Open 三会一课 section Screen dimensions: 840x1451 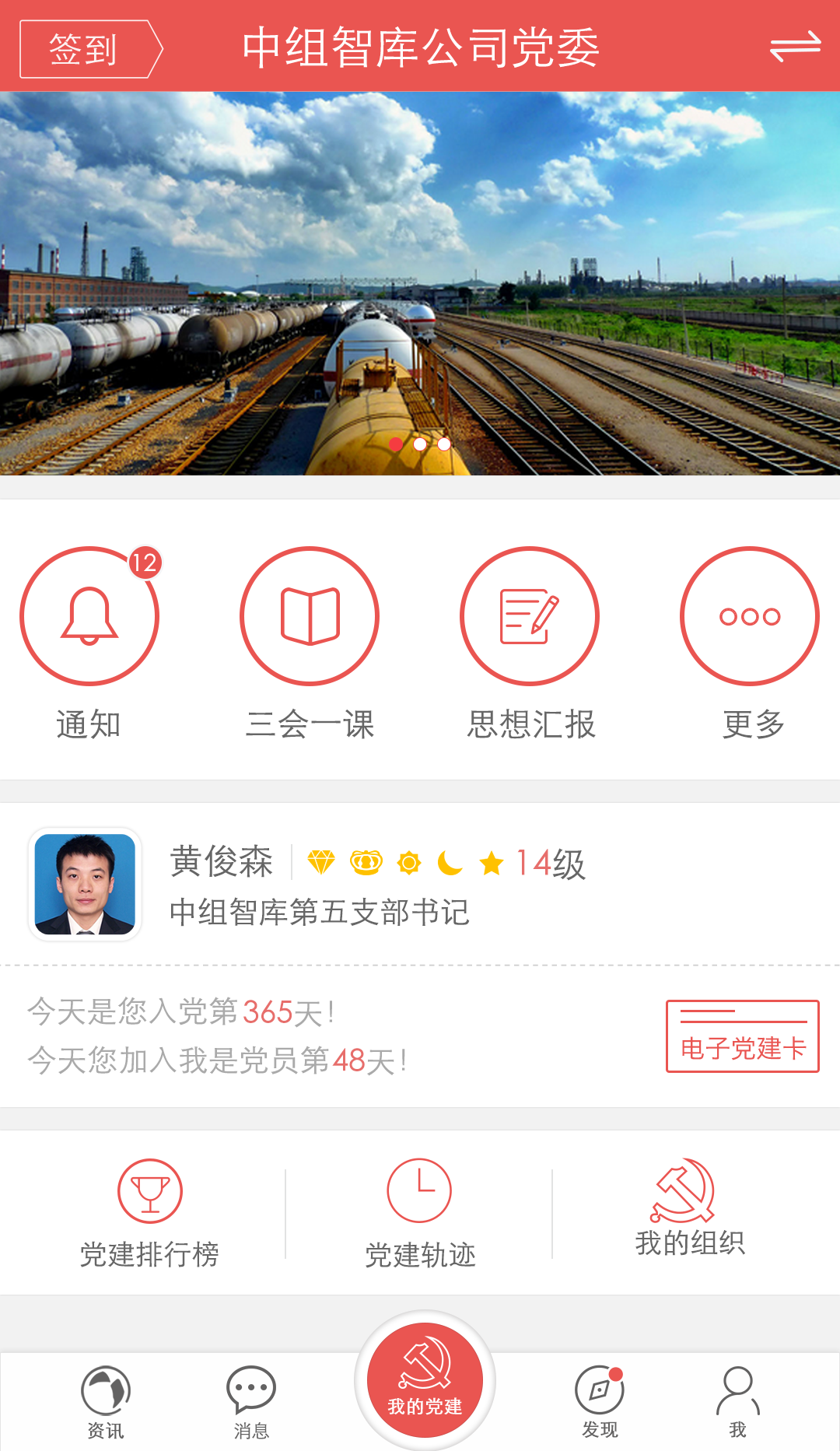pyautogui.click(x=310, y=616)
